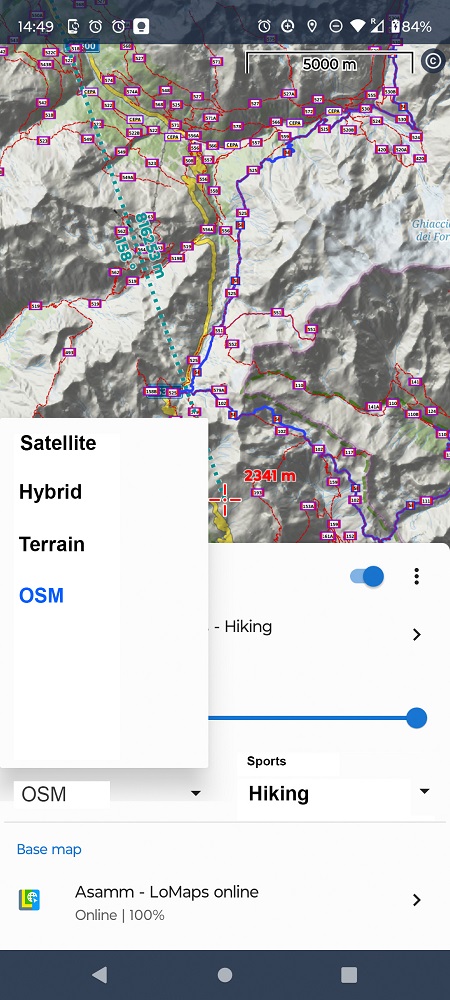The width and height of the screenshot is (450, 1000).
Task: Choose Hybrid from the dropdown list
Action: click(50, 492)
